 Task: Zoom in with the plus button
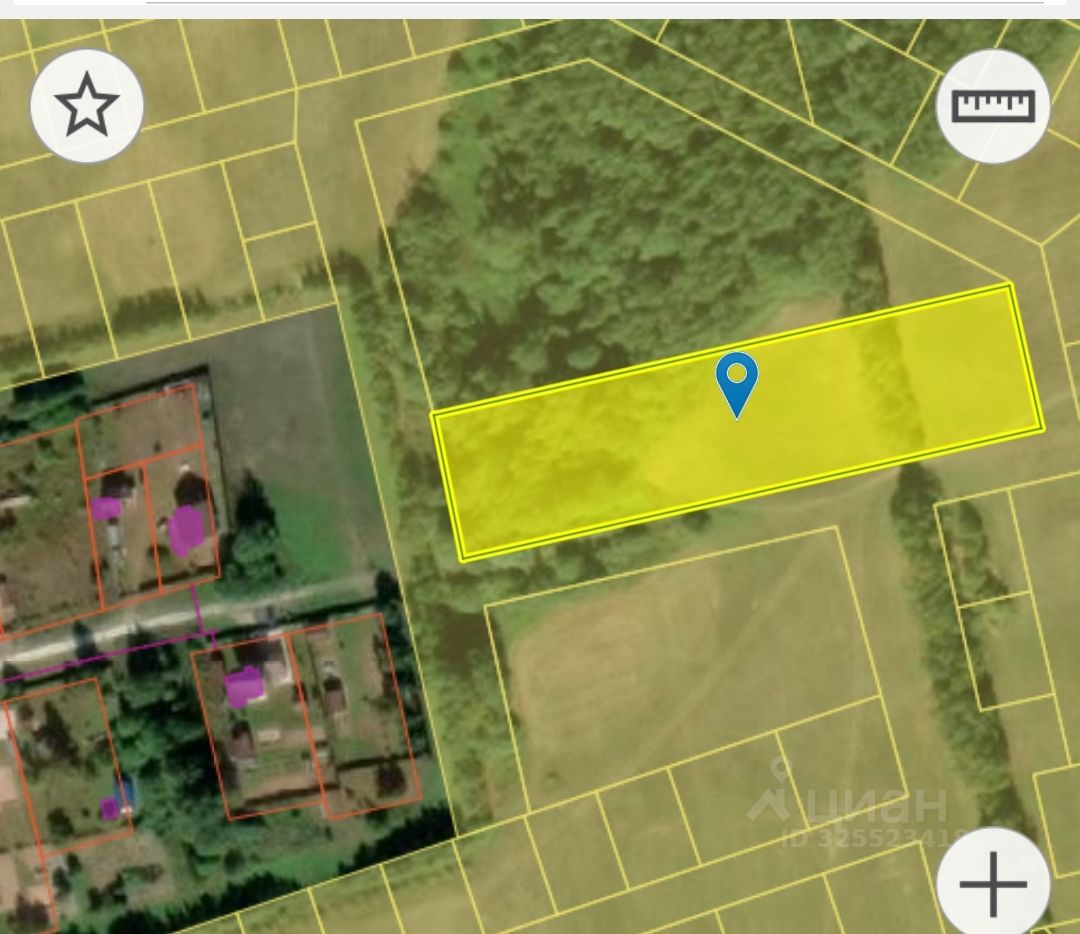tap(993, 884)
